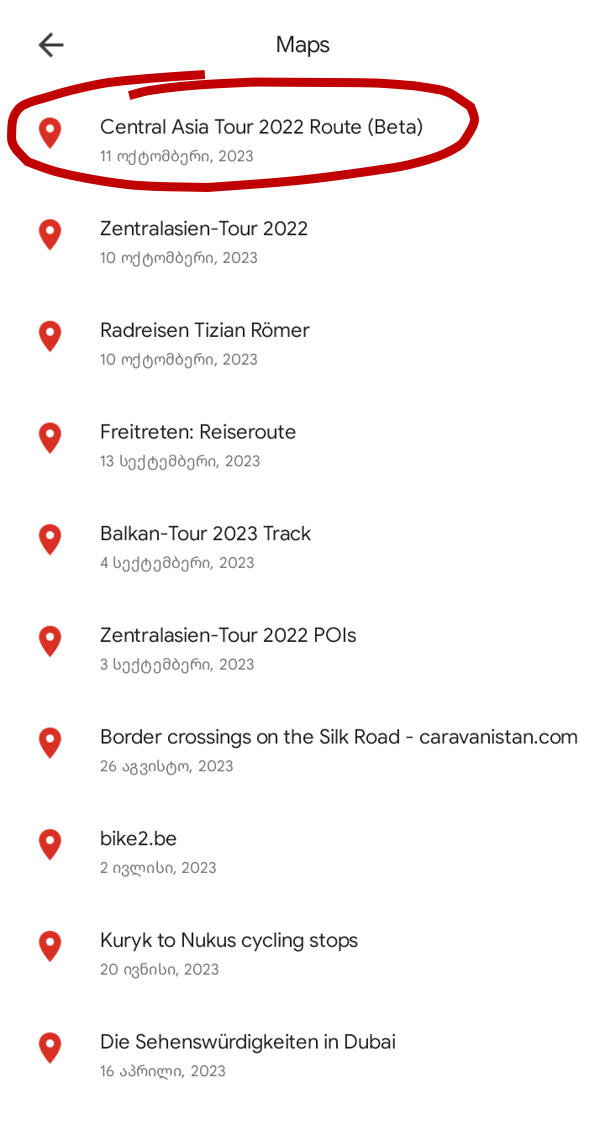This screenshot has width=605, height=1125.
Task: Open Central Asia Tour 2022 Route (Beta)
Action: tap(302, 140)
